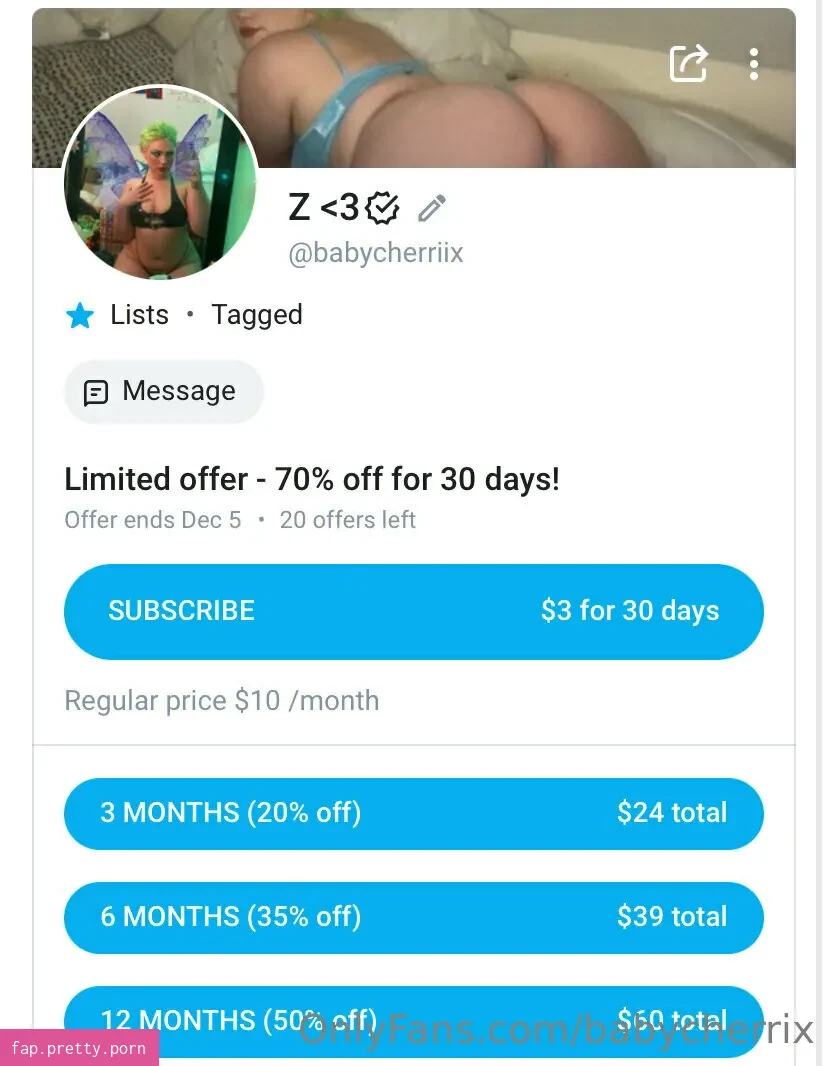Choose the 3 months bundle for $24
This screenshot has height=1066, width=828.
[413, 813]
